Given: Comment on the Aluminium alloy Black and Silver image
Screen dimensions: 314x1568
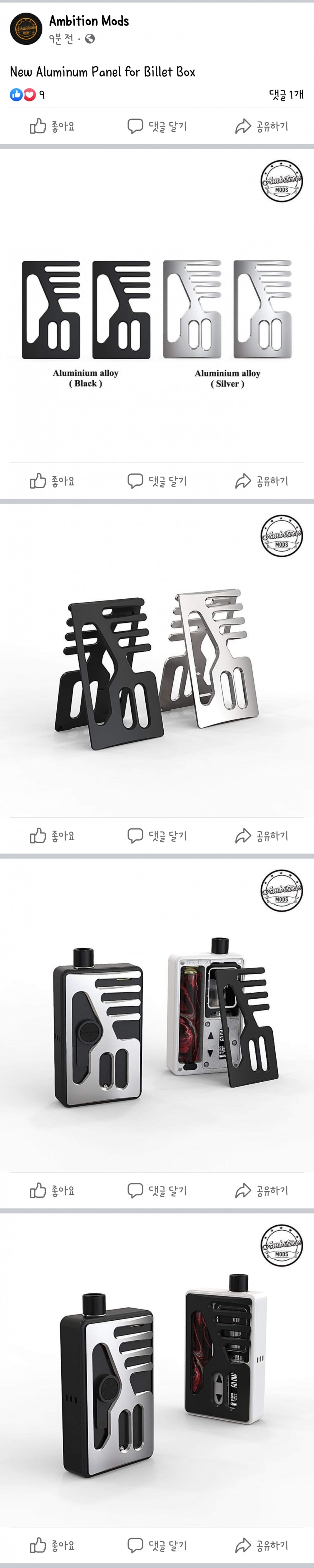Looking at the screenshot, I should pyautogui.click(x=157, y=481).
